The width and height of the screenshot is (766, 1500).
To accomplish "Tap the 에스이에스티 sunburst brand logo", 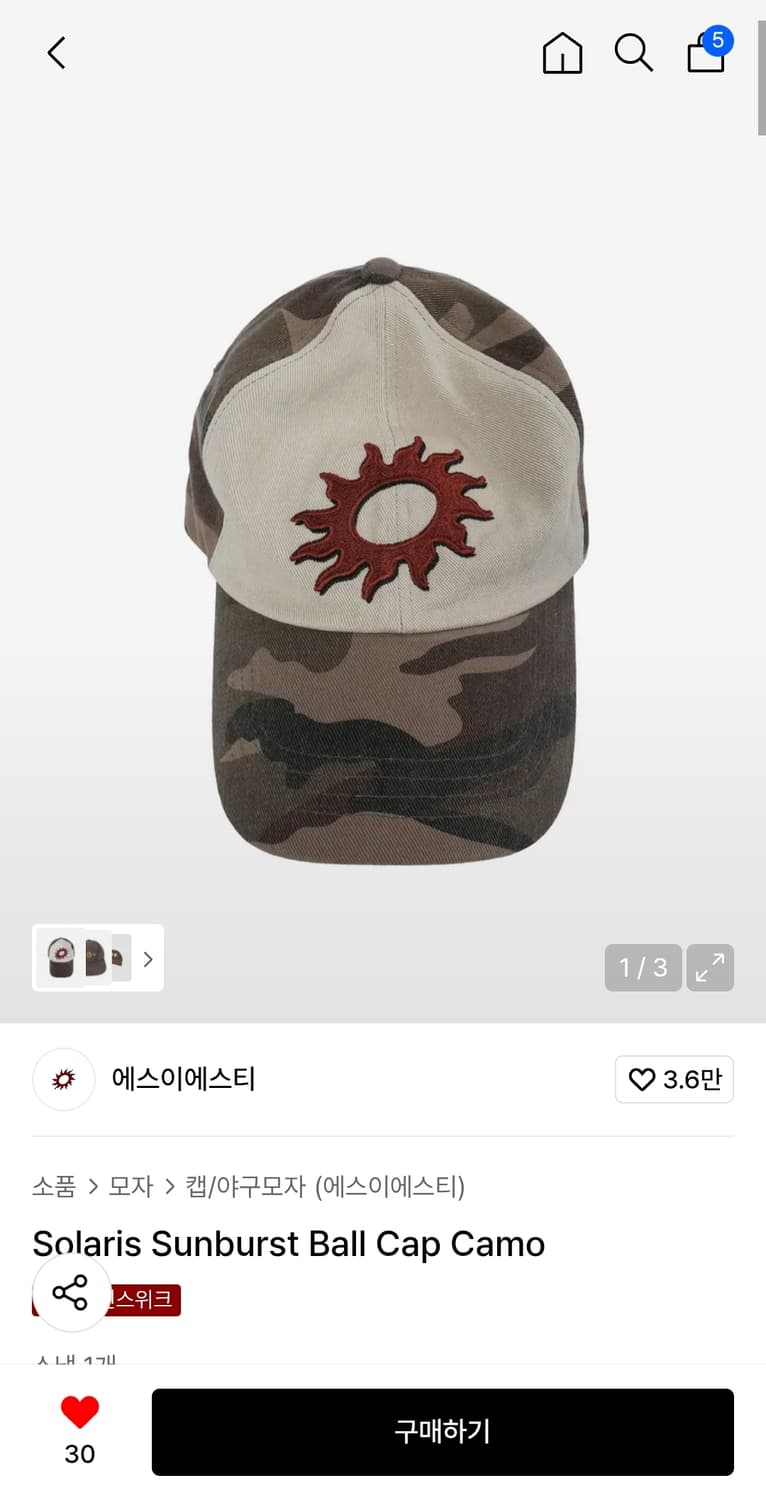I will 63,1080.
